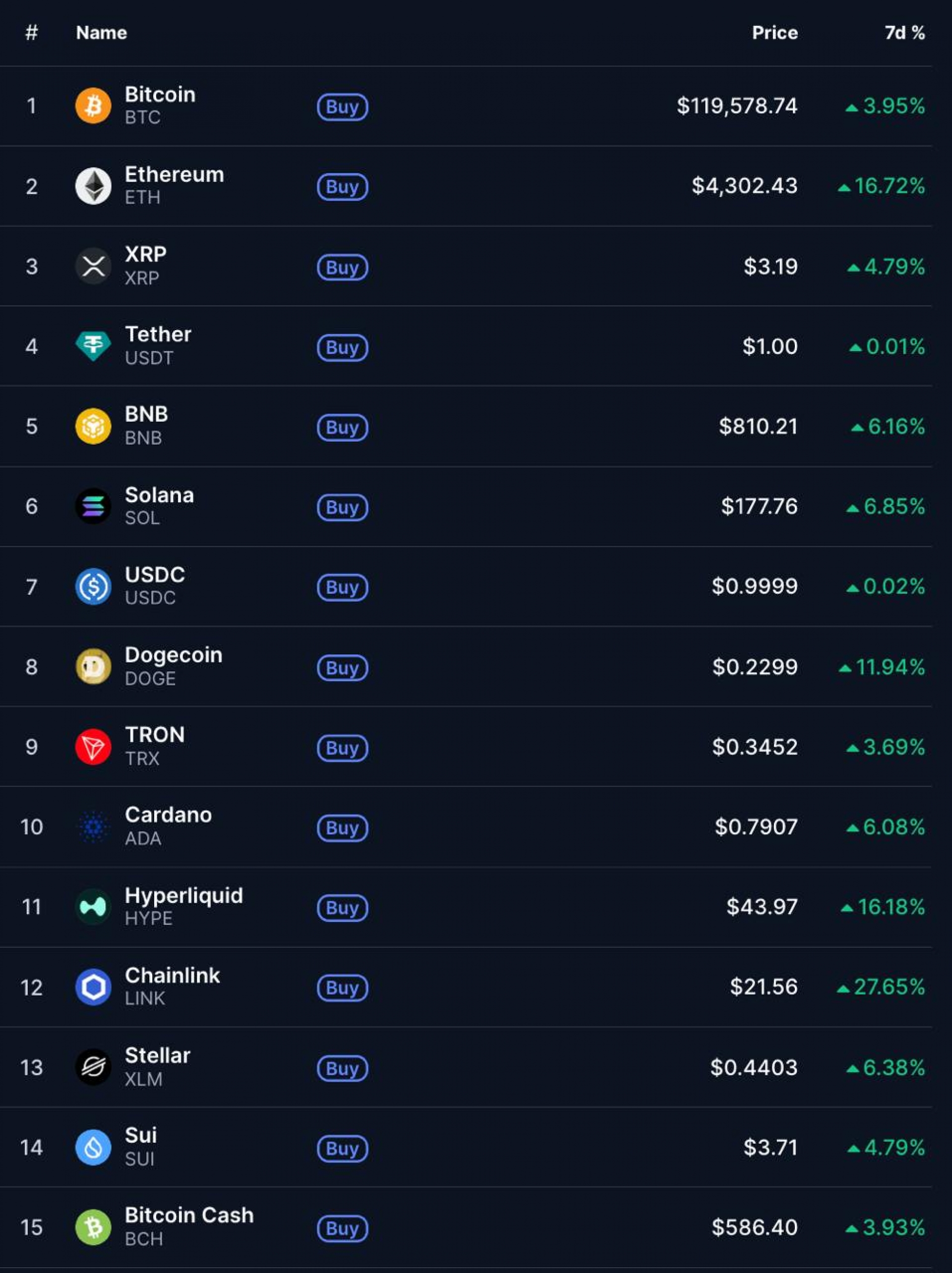Sort by the Name column header
Screen dimensions: 952x1273
pos(101,33)
